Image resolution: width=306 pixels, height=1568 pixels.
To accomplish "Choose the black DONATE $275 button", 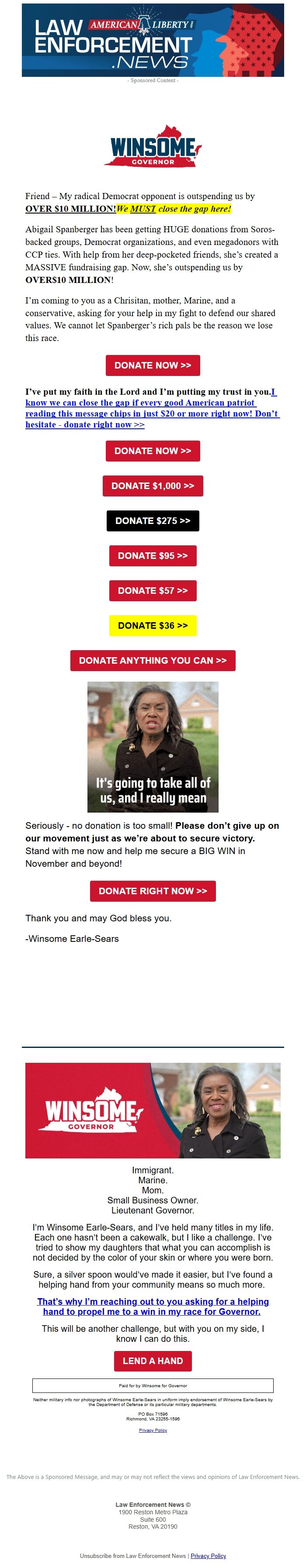I will [x=153, y=520].
